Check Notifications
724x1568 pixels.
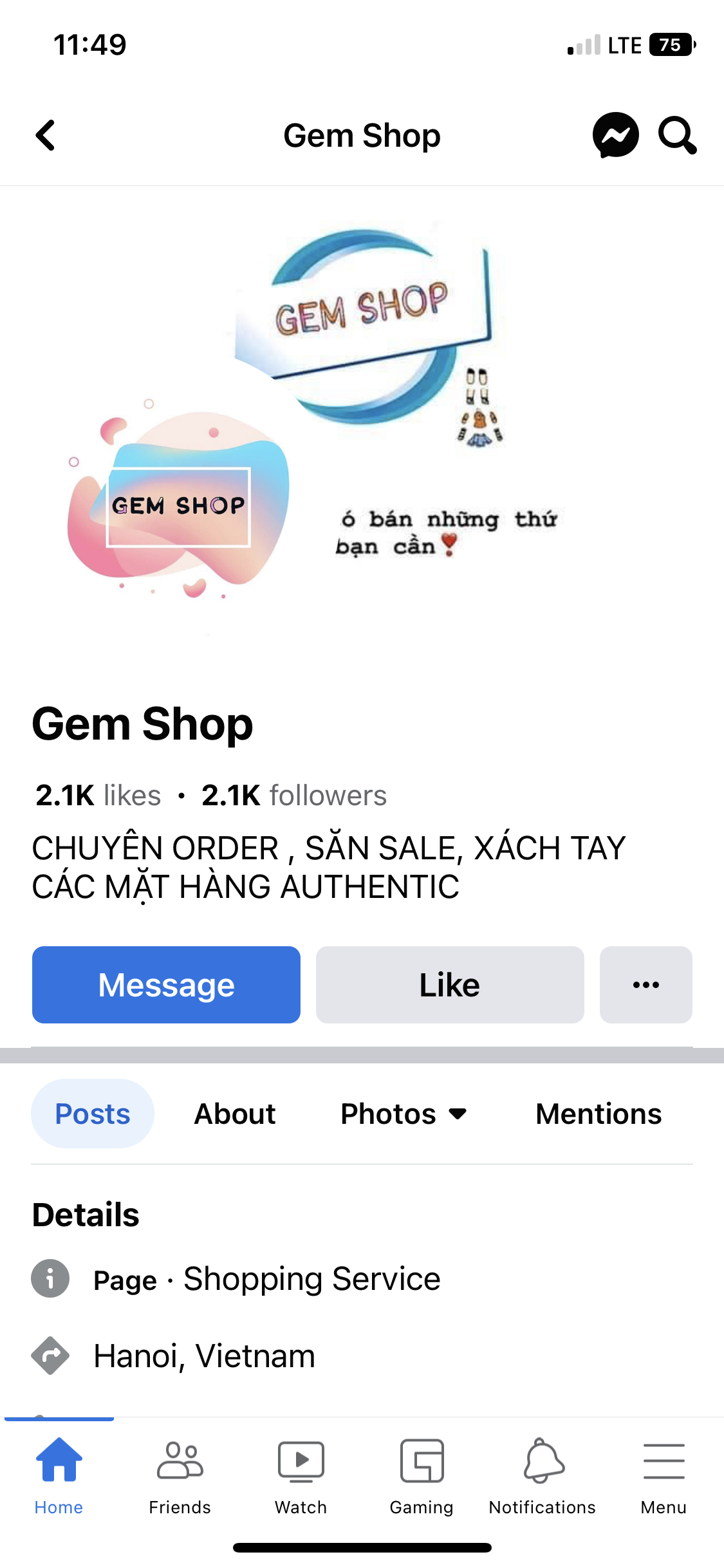tap(543, 1474)
